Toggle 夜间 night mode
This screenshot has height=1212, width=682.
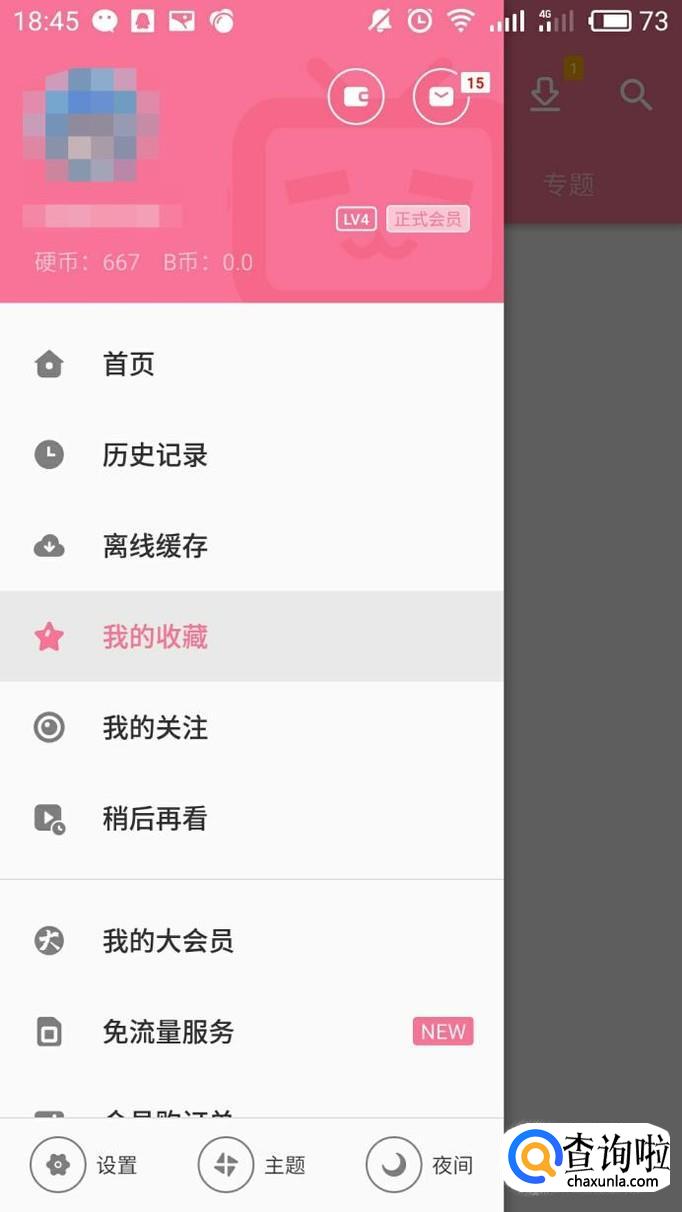pyautogui.click(x=420, y=1165)
